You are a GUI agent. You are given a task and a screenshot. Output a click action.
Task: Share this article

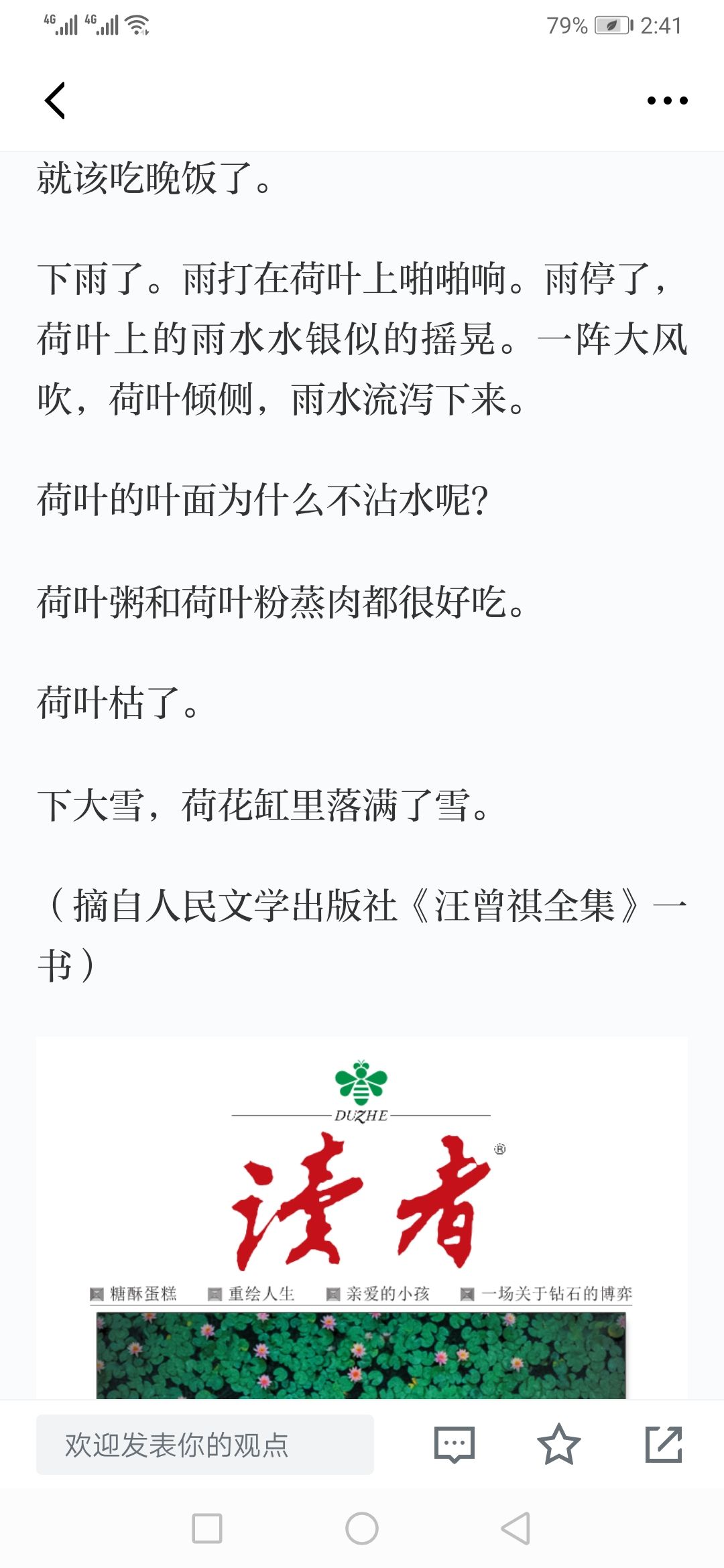(663, 1445)
